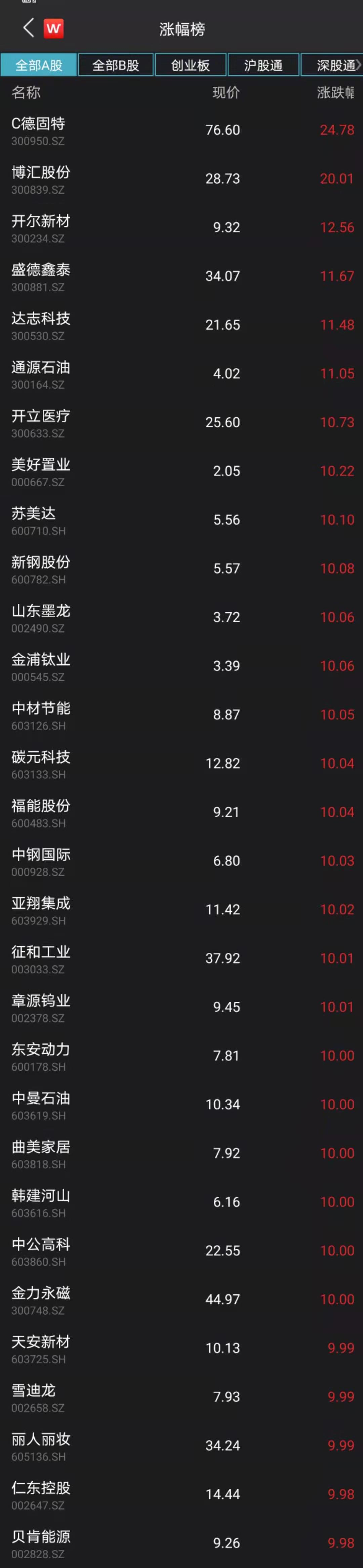Select the 全部A股 tab
Viewport: 363px width, 1568px height.
pyautogui.click(x=39, y=65)
